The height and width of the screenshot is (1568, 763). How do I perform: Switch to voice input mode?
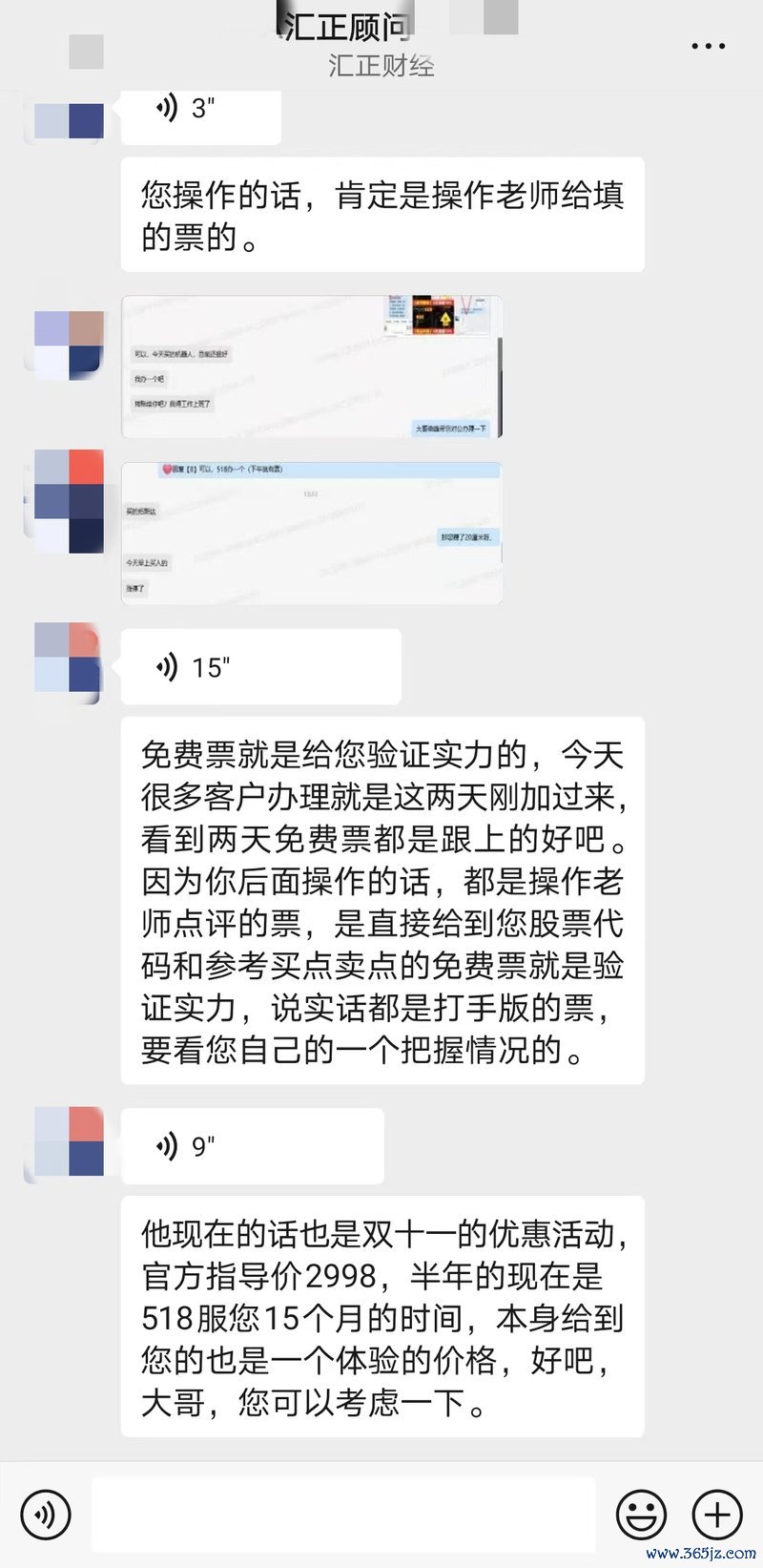tap(45, 1514)
